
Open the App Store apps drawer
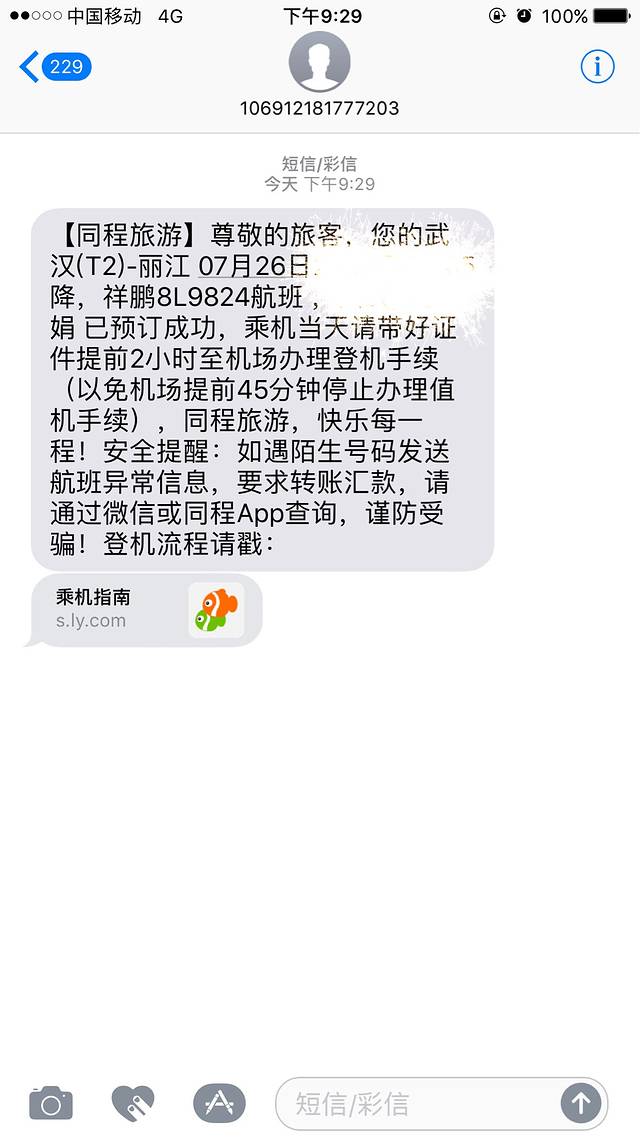(219, 1103)
